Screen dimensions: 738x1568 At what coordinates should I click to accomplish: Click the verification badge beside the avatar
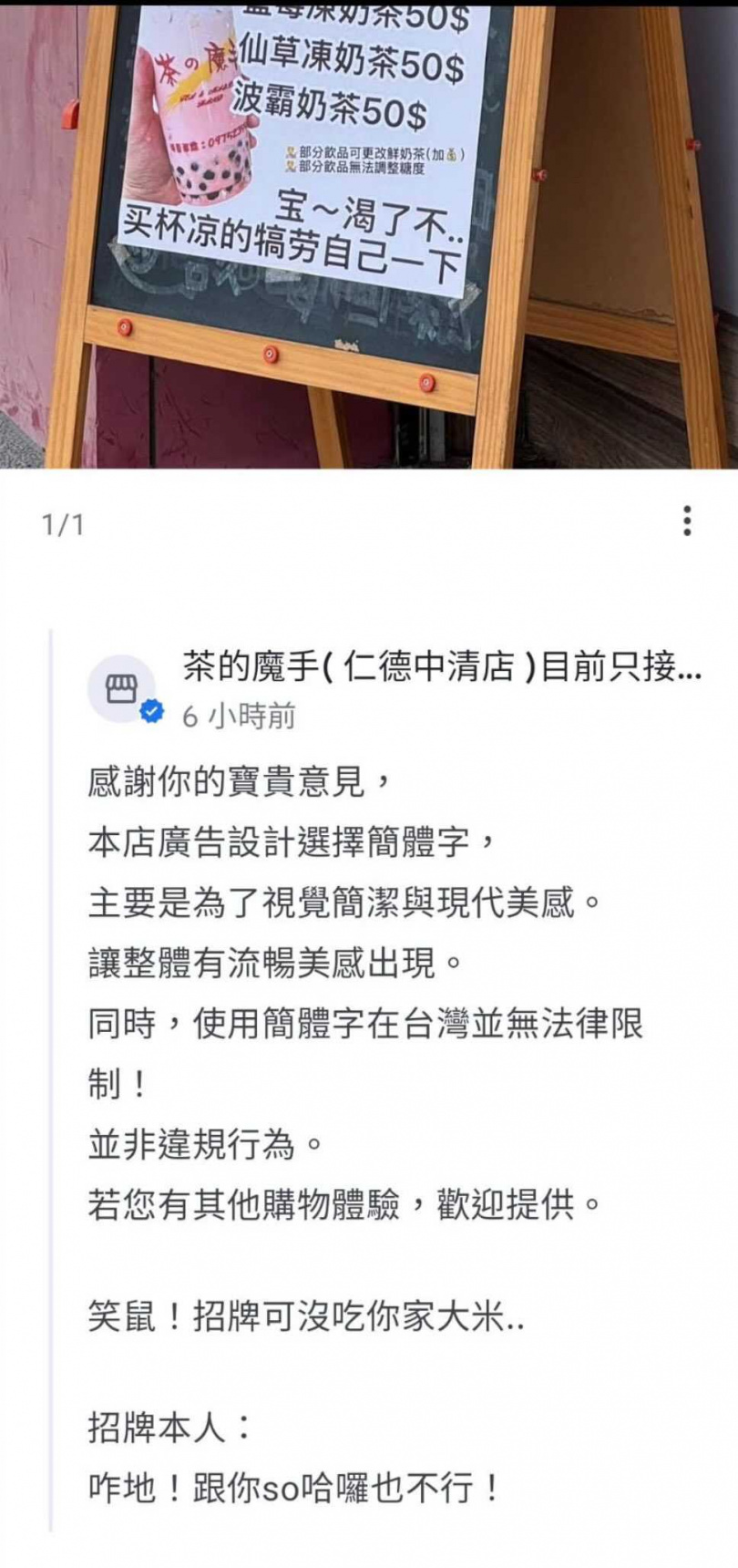click(151, 709)
